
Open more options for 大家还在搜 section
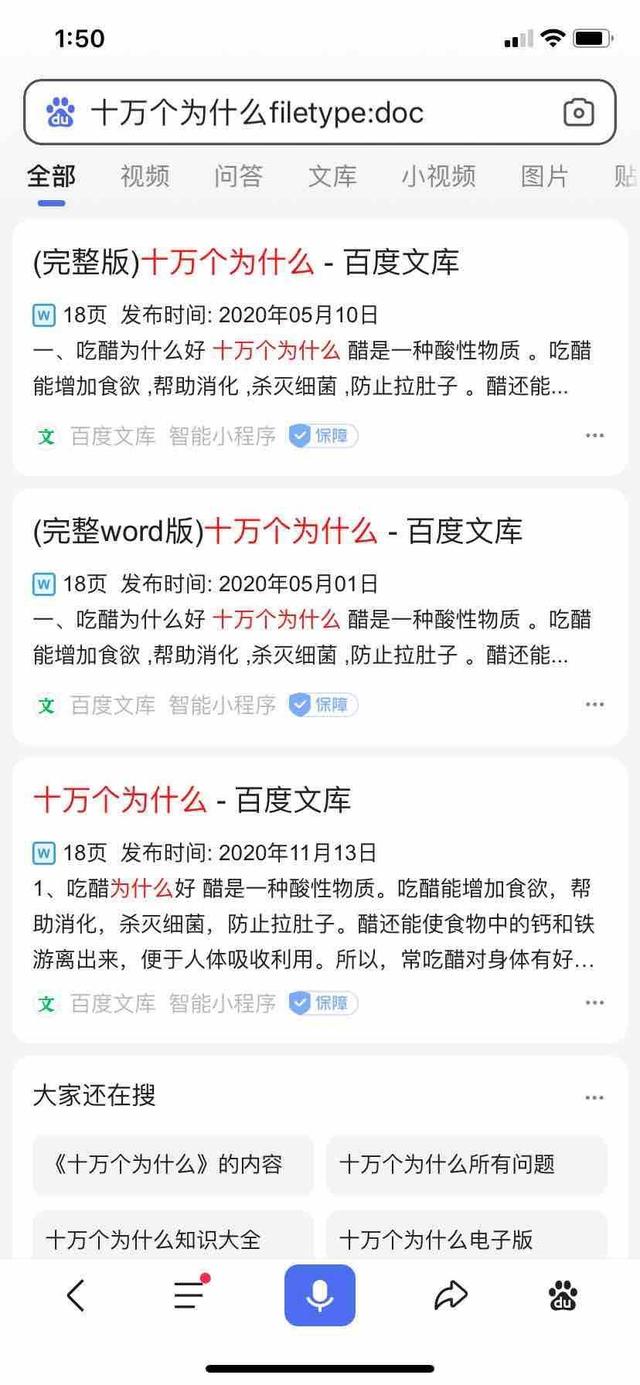tap(595, 1097)
